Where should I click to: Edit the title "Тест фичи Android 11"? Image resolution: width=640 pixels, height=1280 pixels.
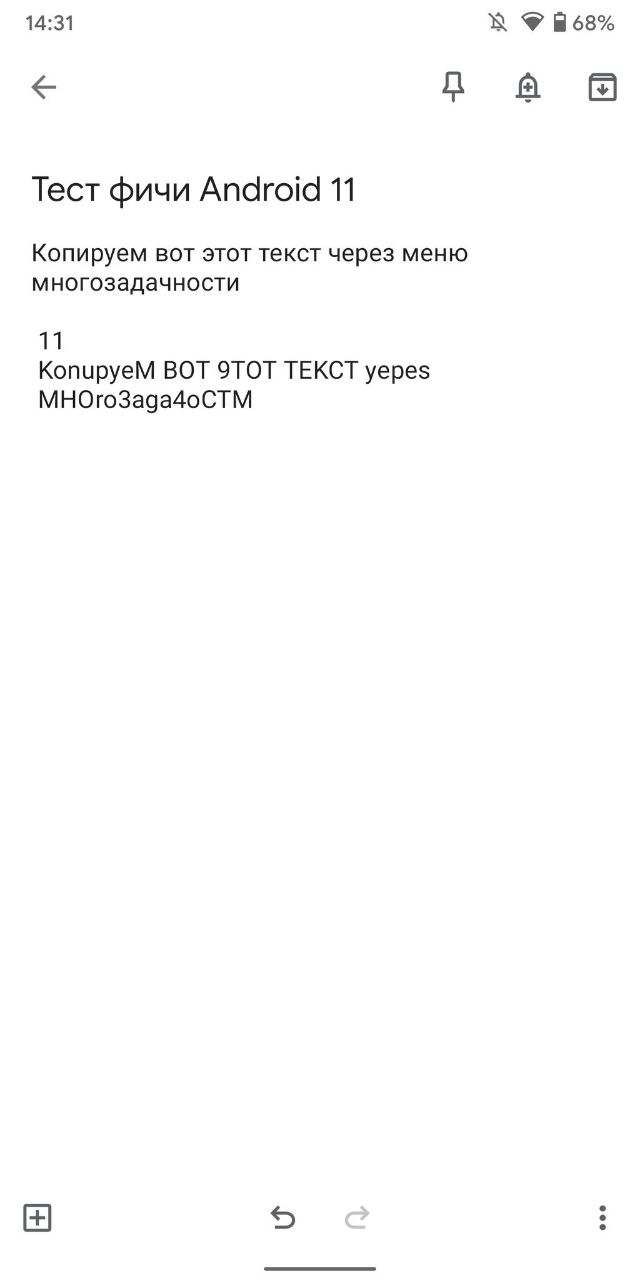(x=194, y=190)
